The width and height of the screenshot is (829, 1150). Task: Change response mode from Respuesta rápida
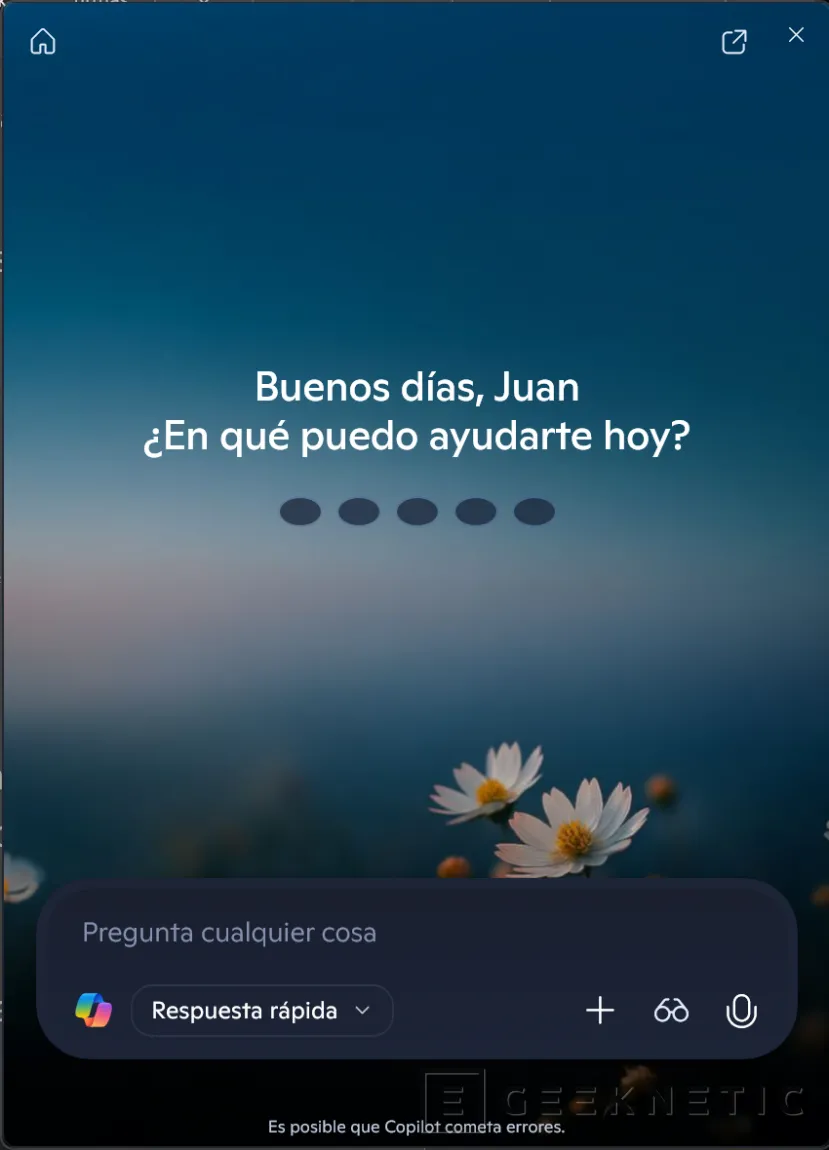pos(262,1010)
